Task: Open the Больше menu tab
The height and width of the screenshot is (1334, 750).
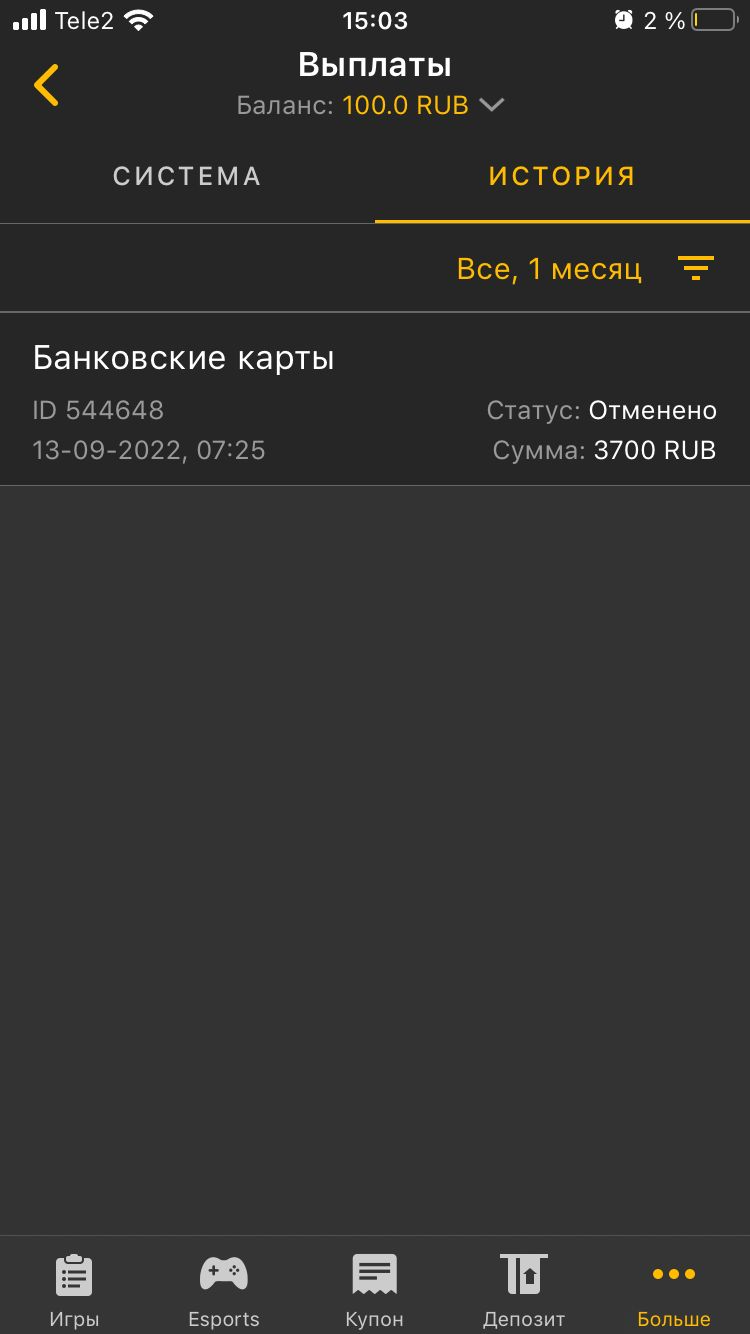Action: [674, 1287]
